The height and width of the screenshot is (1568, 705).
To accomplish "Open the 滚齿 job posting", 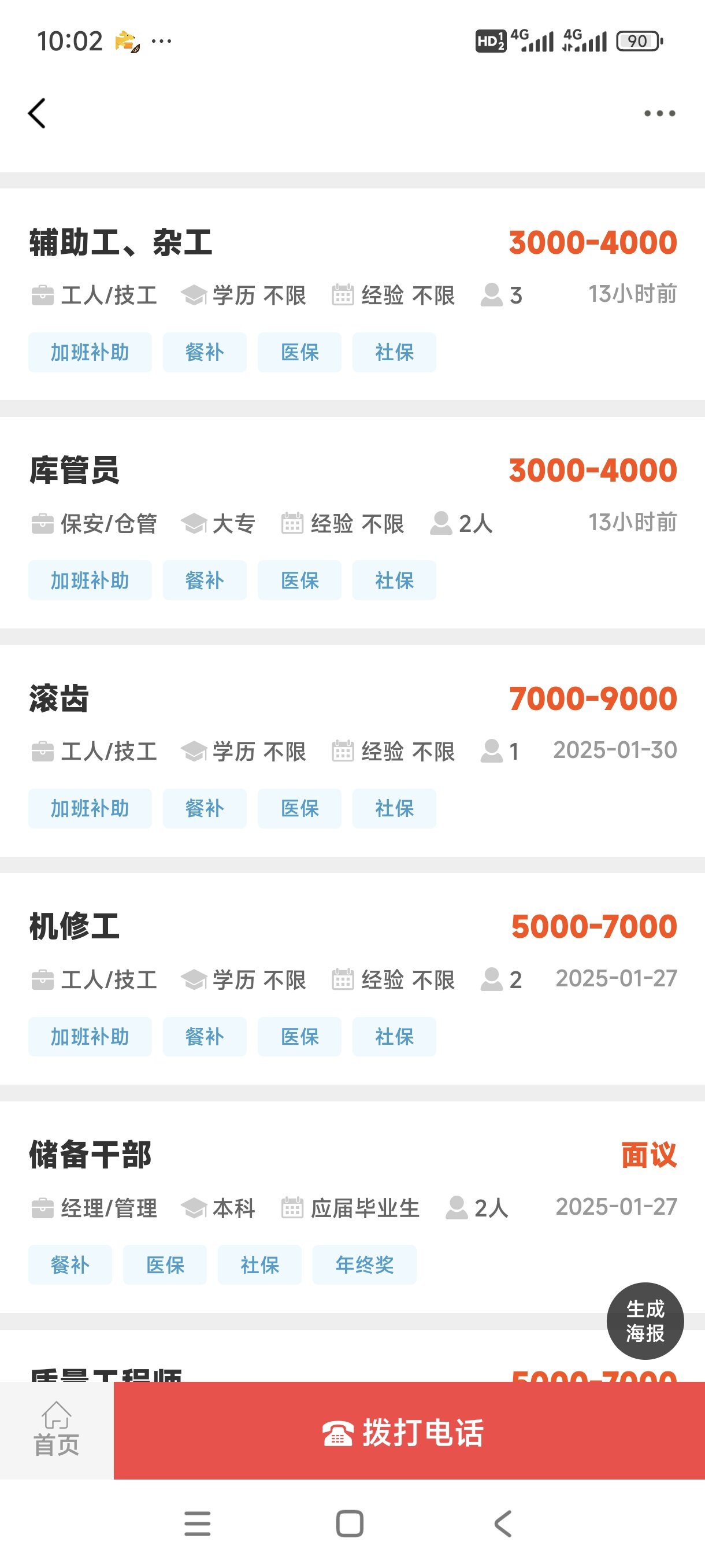I will click(x=59, y=698).
